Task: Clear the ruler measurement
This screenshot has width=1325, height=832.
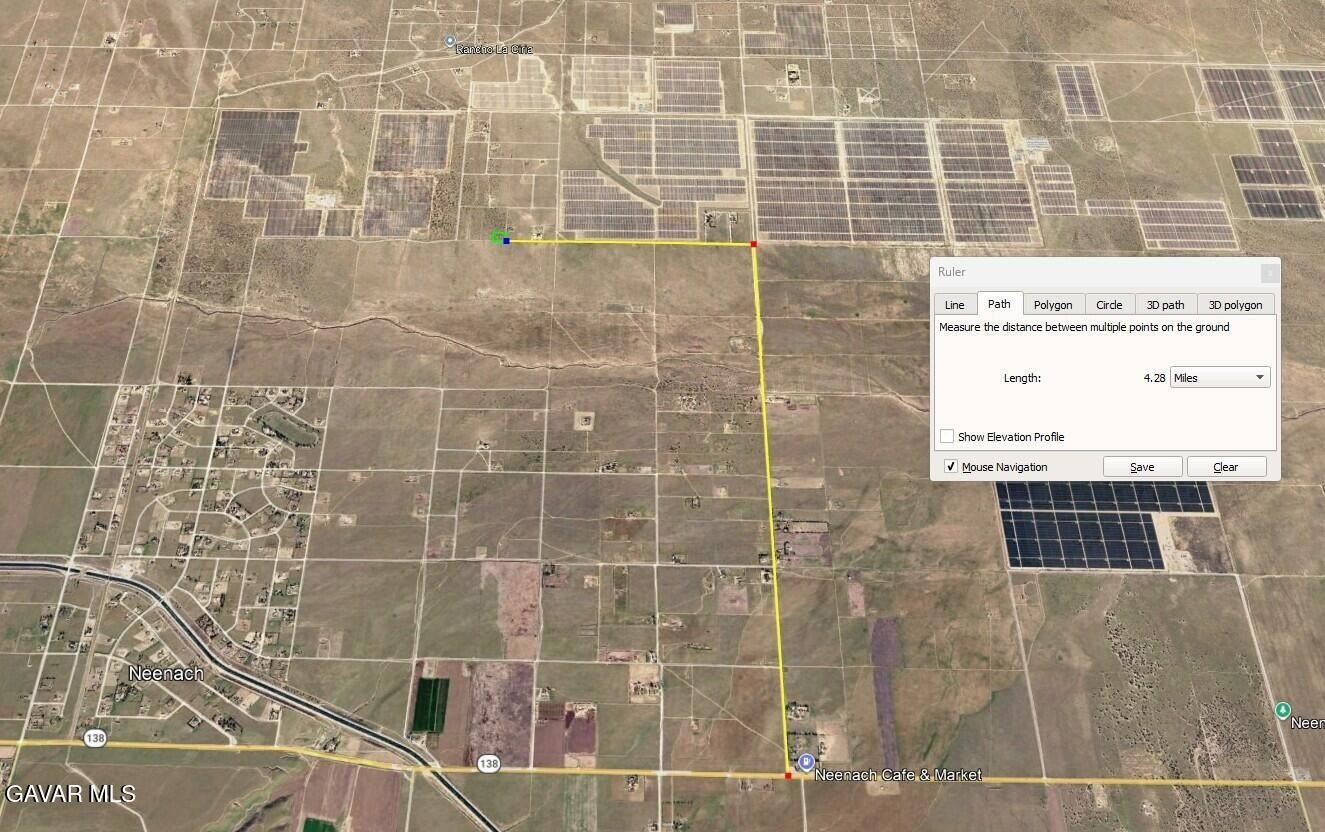Action: click(1225, 467)
